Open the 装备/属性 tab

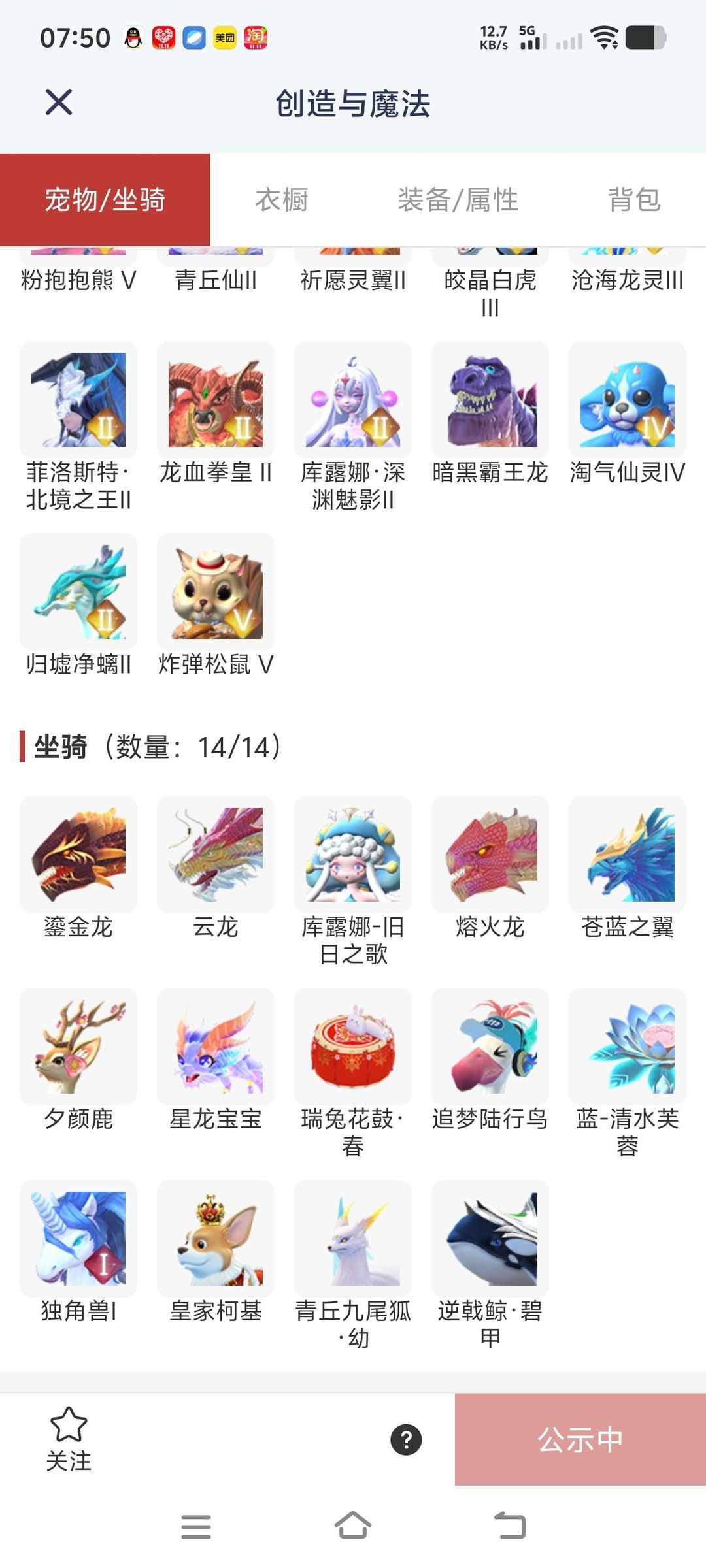pos(458,199)
